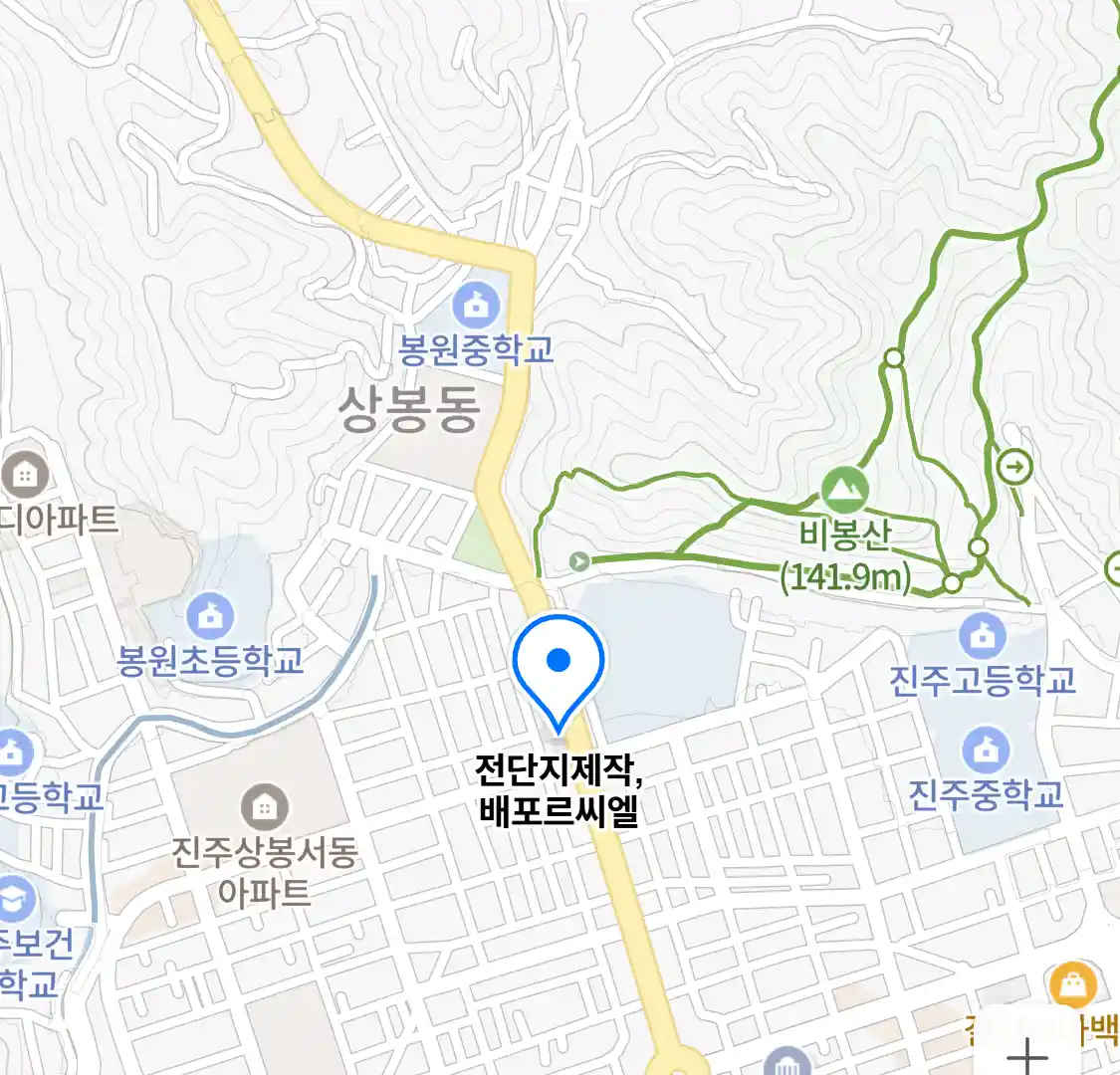Select the 봉원초등학교 school marker
Screen dimensions: 1120x1075
click(x=210, y=616)
